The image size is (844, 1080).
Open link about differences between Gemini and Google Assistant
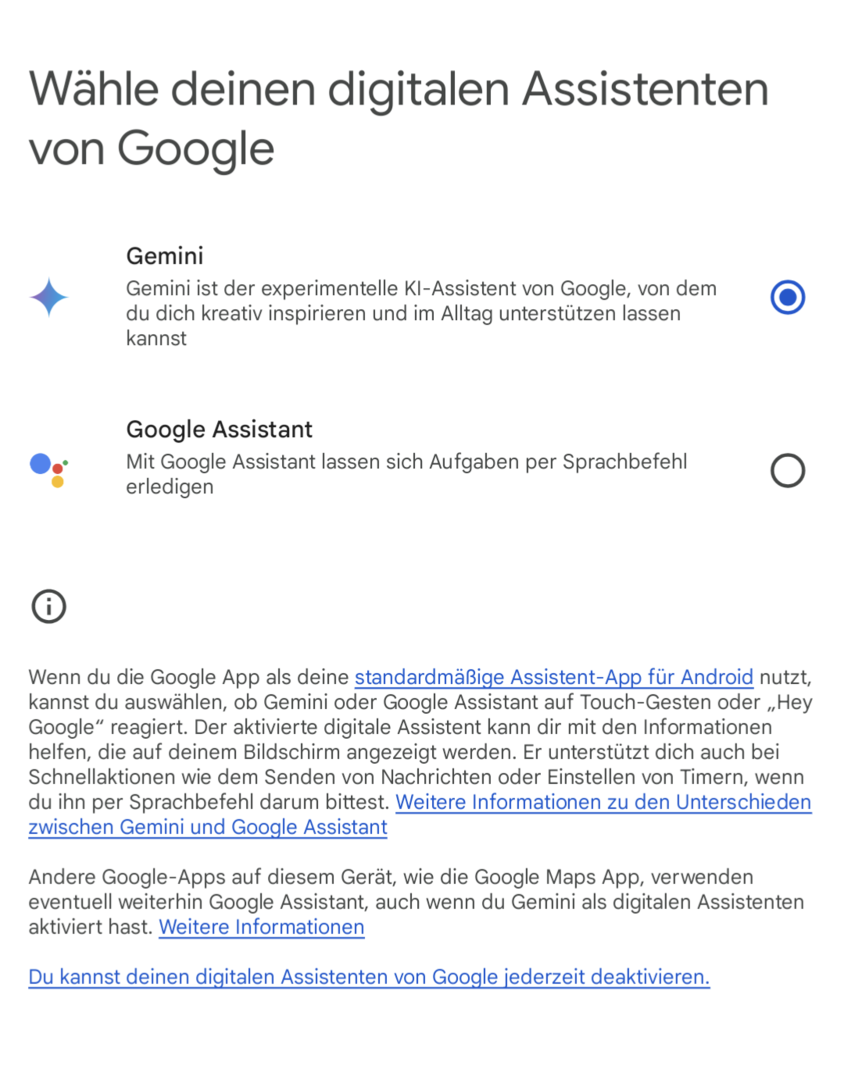tap(603, 802)
